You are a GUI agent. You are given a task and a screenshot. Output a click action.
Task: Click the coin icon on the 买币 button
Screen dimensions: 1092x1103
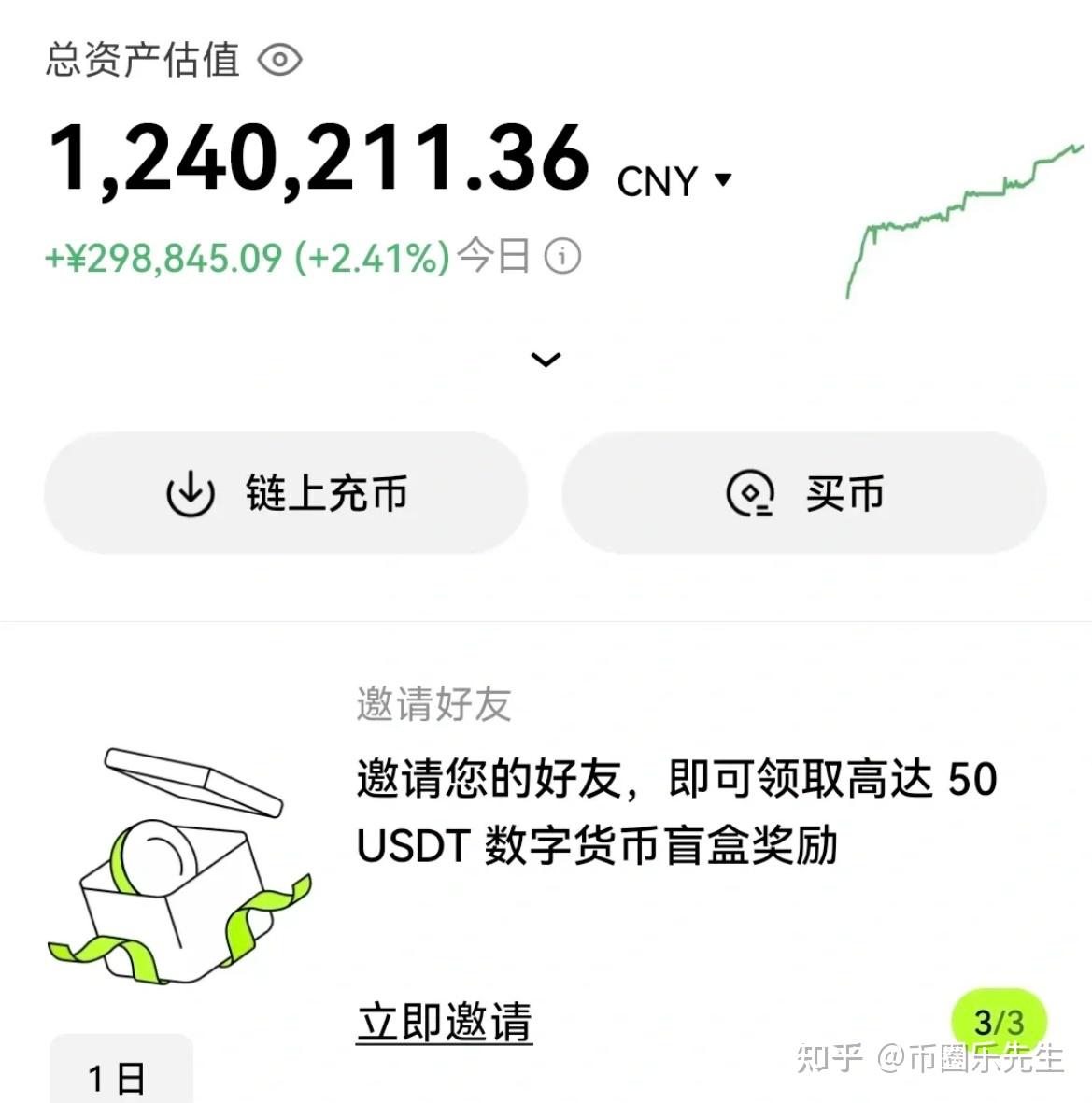[750, 493]
